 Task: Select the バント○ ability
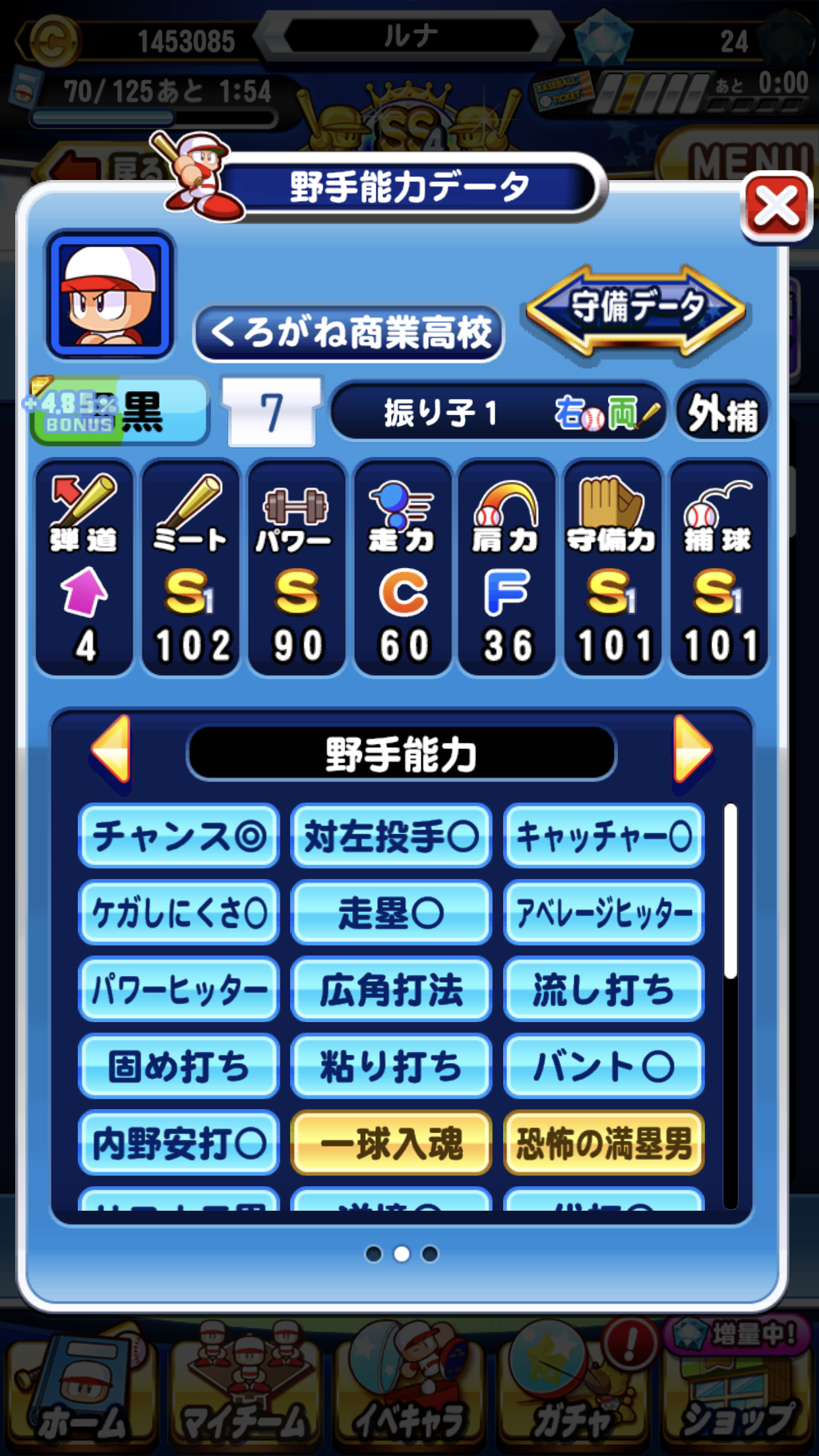click(x=603, y=1066)
